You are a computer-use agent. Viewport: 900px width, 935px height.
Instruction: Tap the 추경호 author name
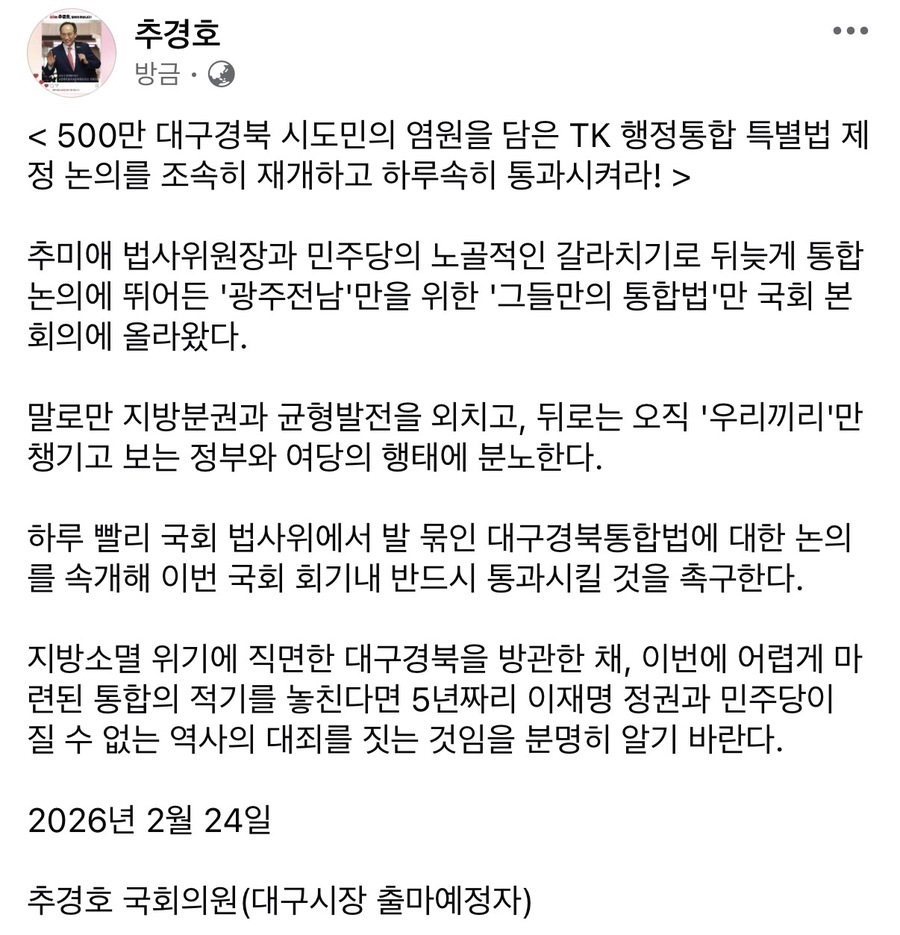[x=176, y=33]
